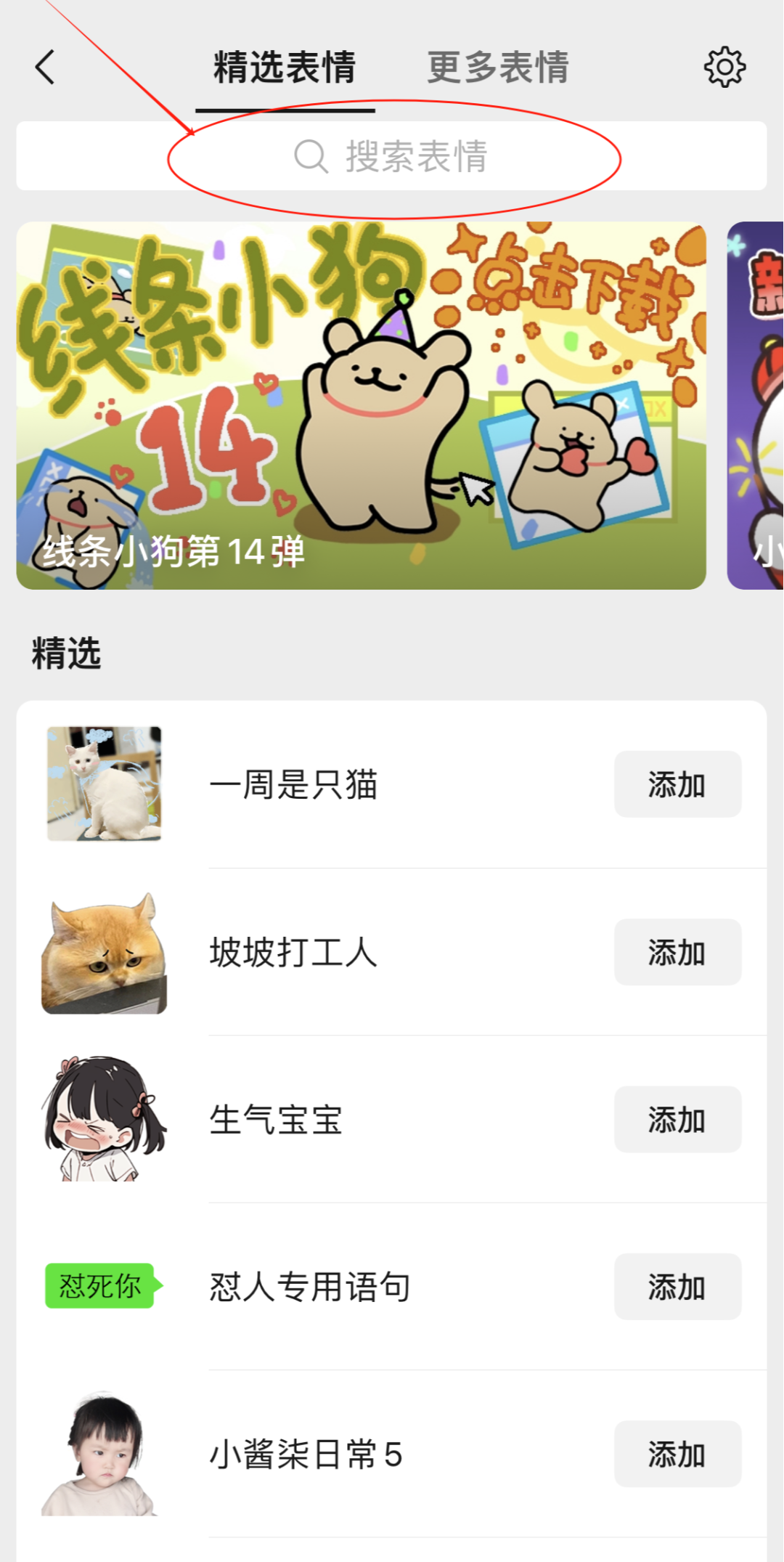Viewport: 784px width, 1562px height.
Task: Select the 精选表情 tab
Action: click(285, 68)
